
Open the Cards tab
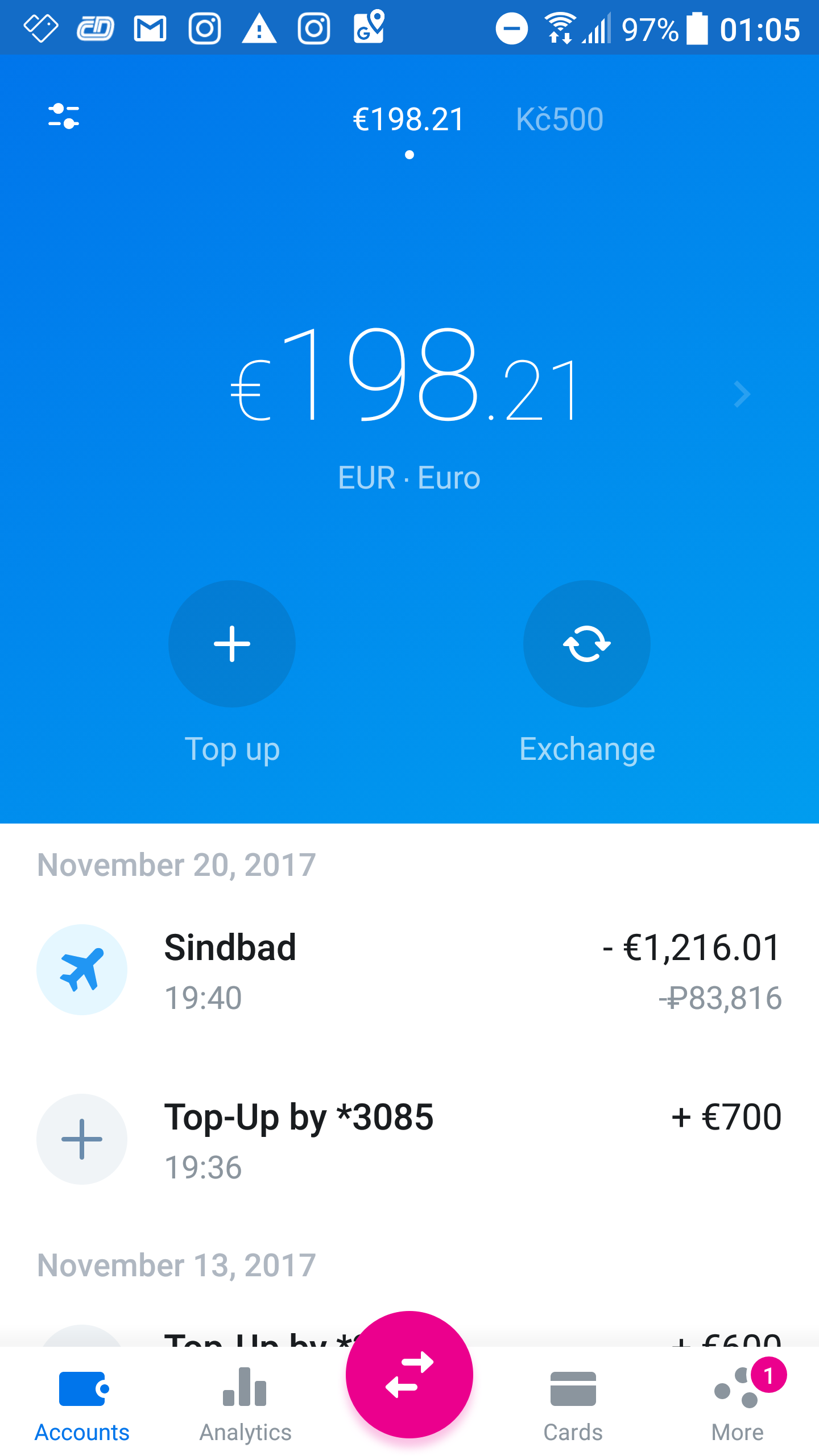(573, 1405)
